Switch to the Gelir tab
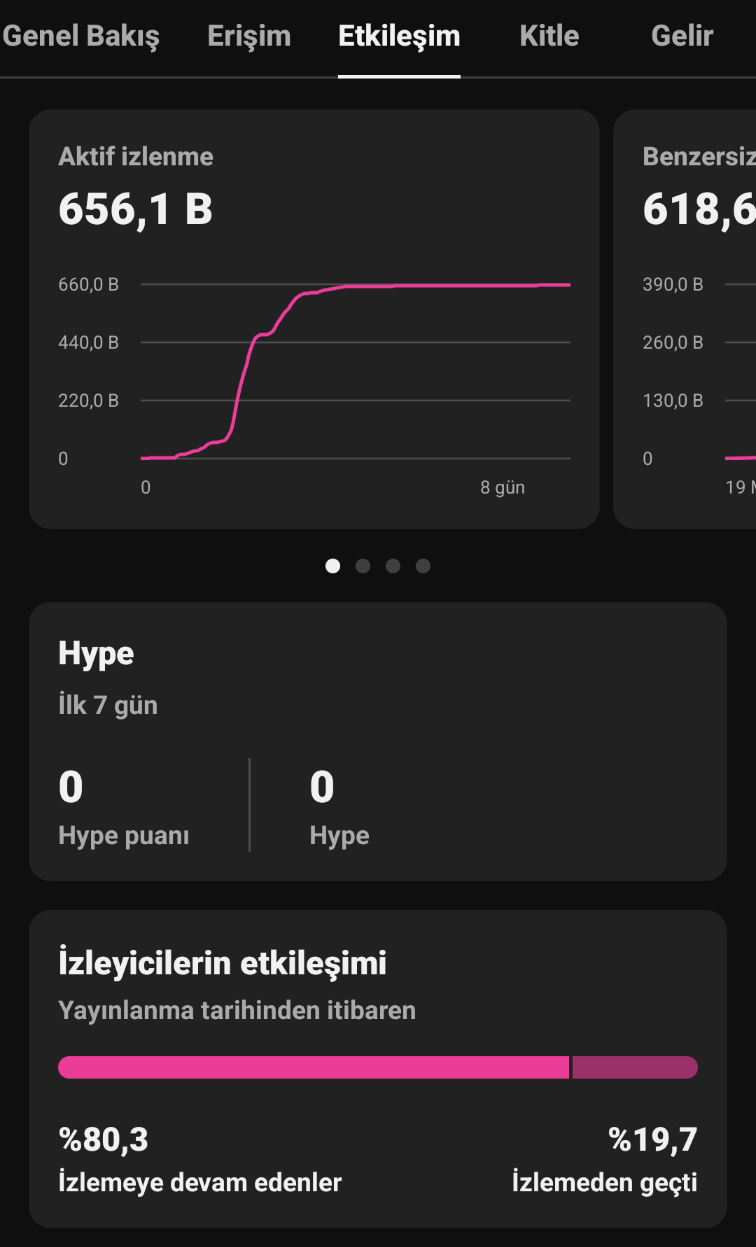Screen dimensions: 756x1247 tap(682, 36)
